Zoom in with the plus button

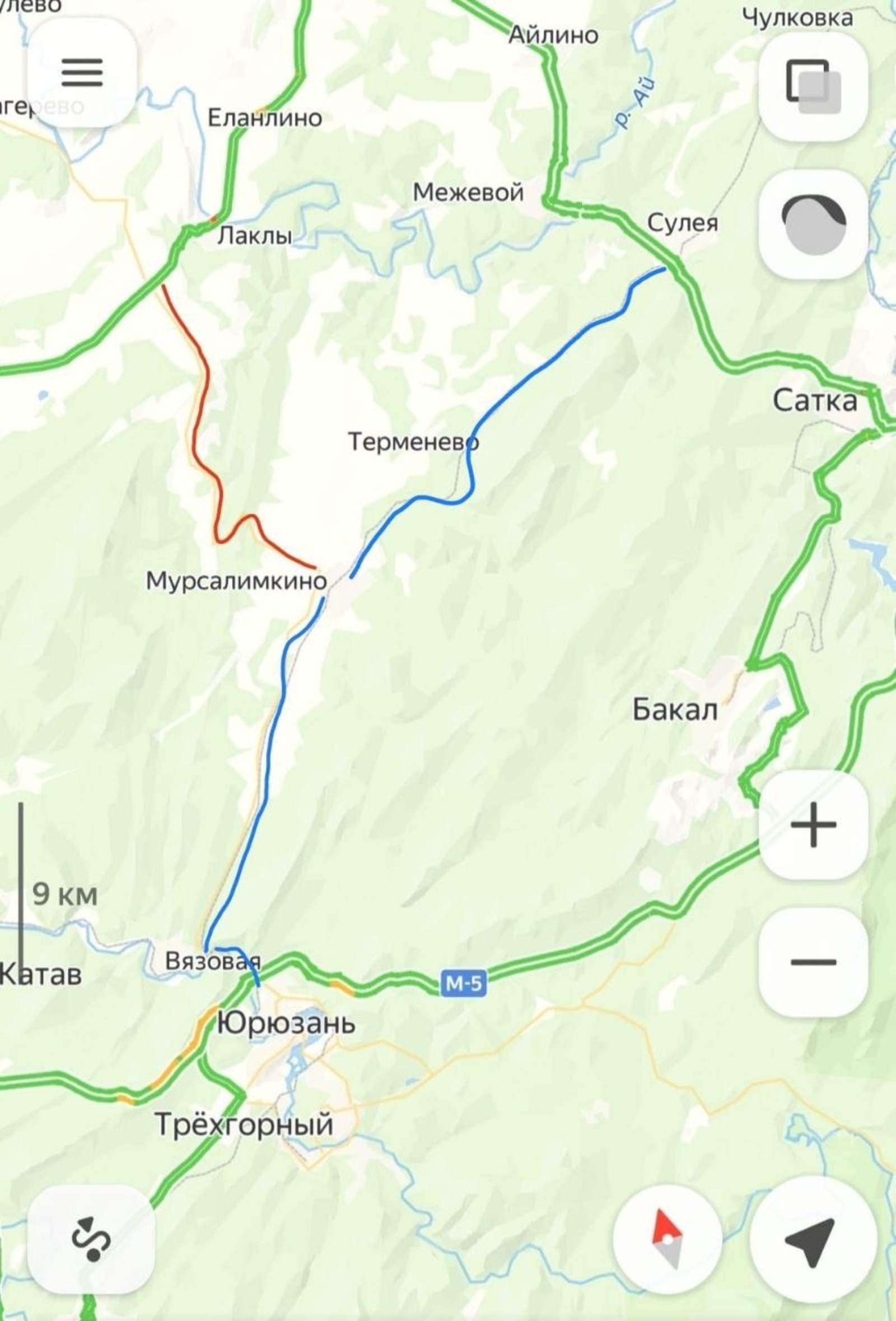click(x=813, y=825)
